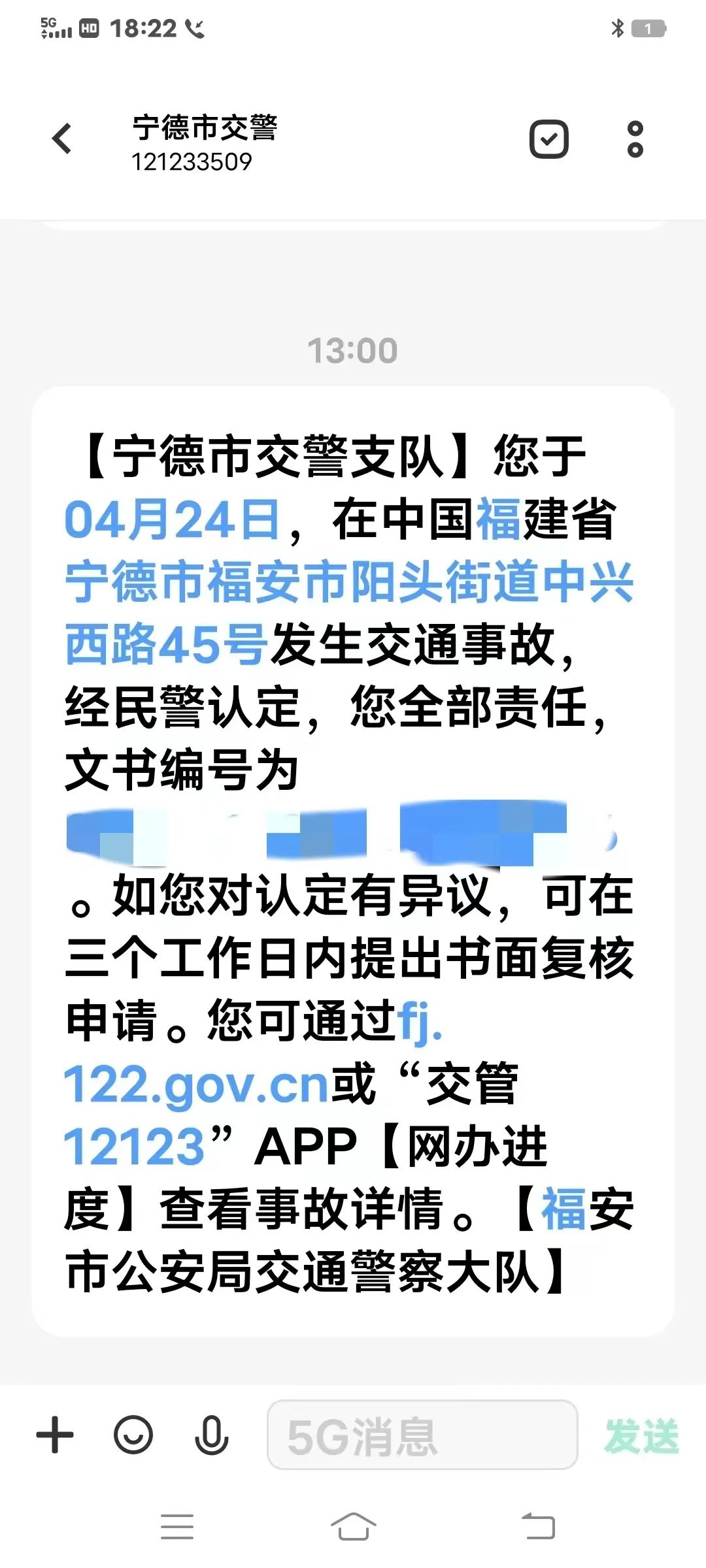This screenshot has height=1568, width=706.
Task: Go back from 宁德市交警 conversation
Action: [62, 139]
